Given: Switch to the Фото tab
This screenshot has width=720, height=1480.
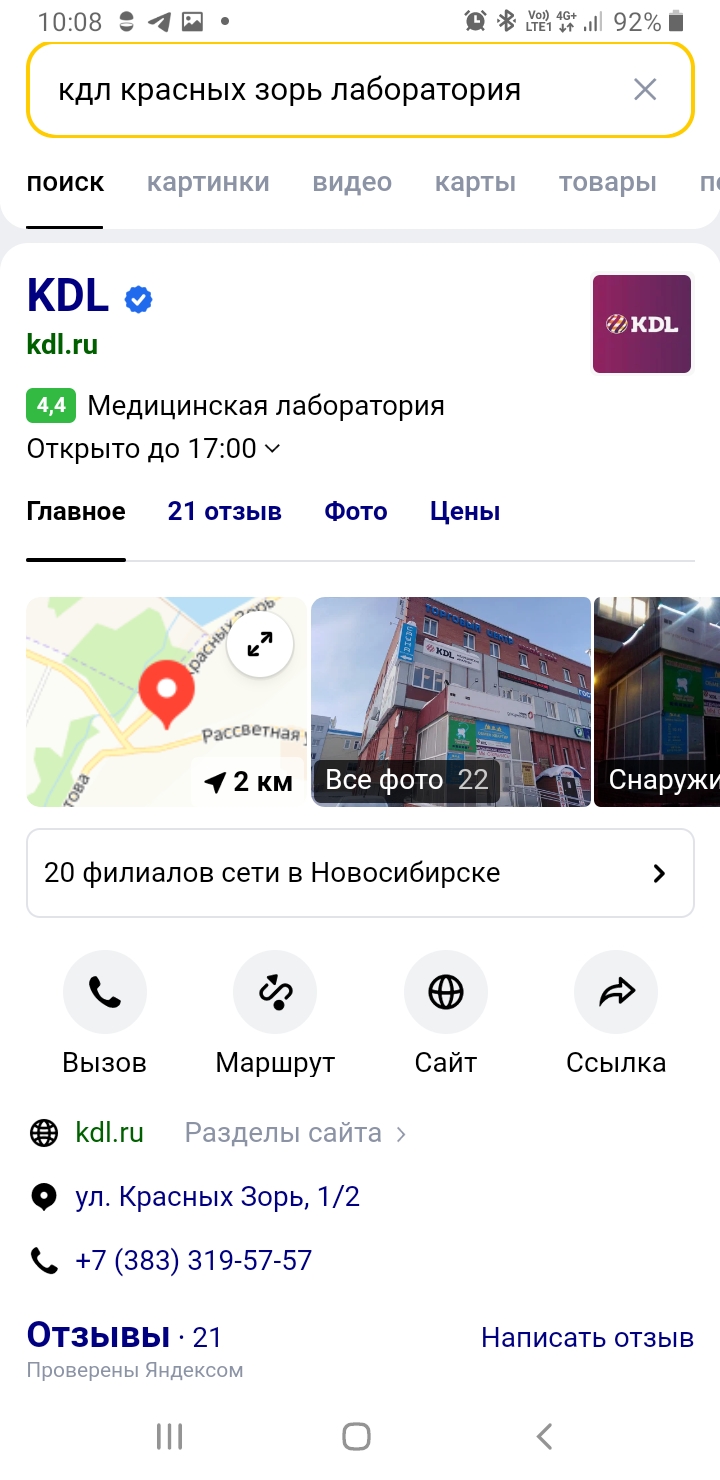Looking at the screenshot, I should (356, 512).
